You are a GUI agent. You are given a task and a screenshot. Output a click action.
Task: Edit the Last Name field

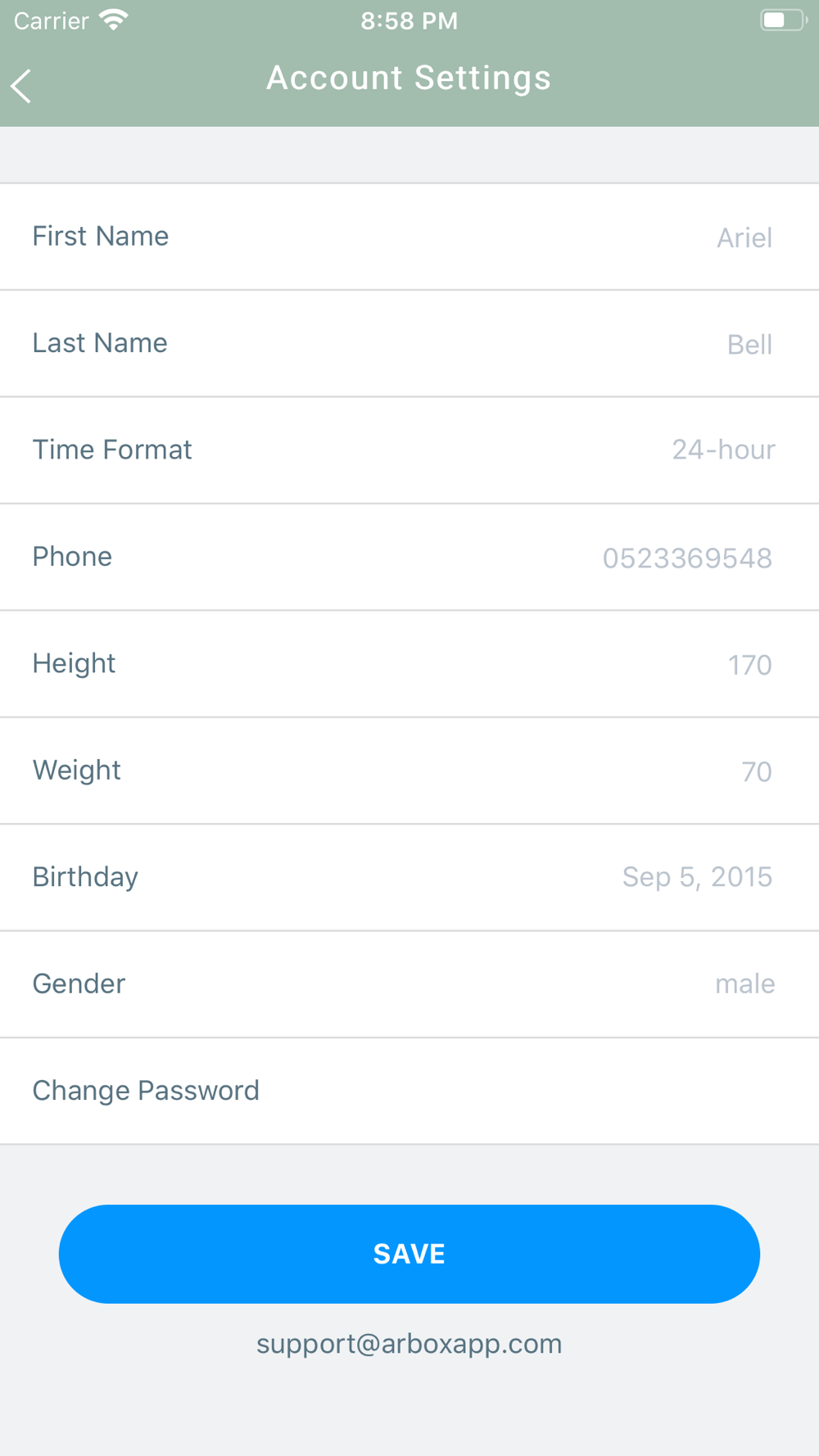tap(749, 344)
